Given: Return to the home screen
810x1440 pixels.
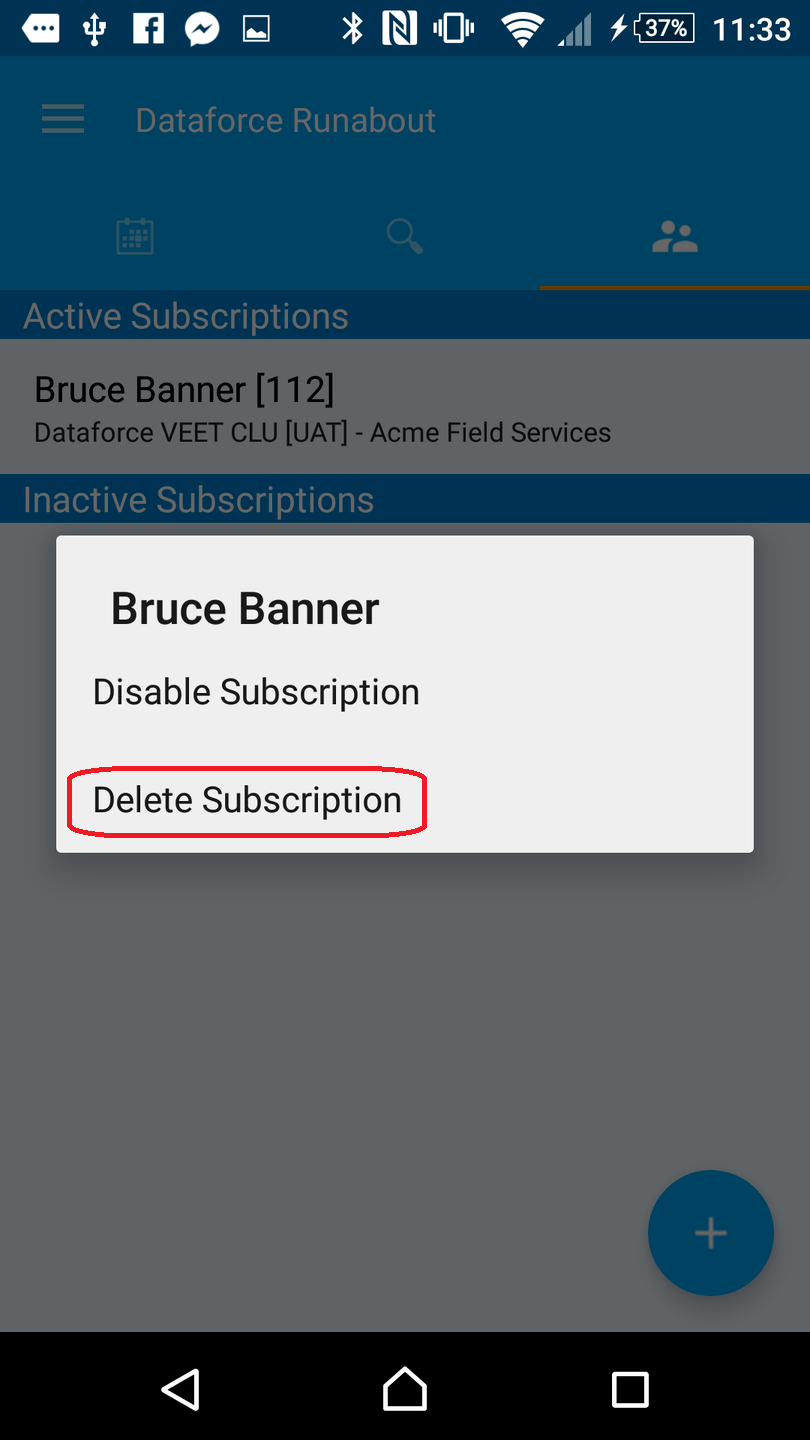Looking at the screenshot, I should click(404, 1389).
